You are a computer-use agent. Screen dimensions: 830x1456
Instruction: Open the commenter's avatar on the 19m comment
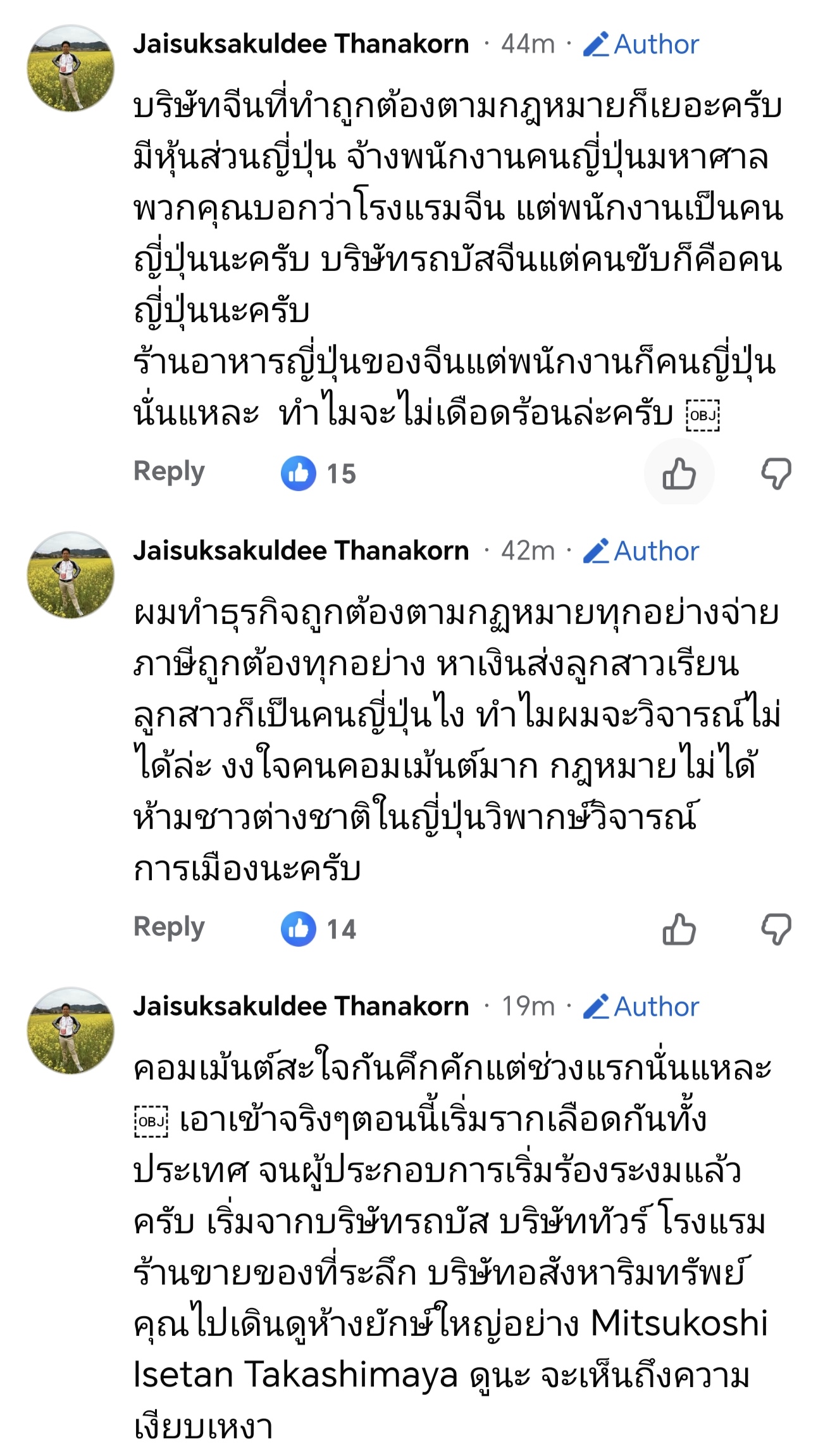(70, 1030)
